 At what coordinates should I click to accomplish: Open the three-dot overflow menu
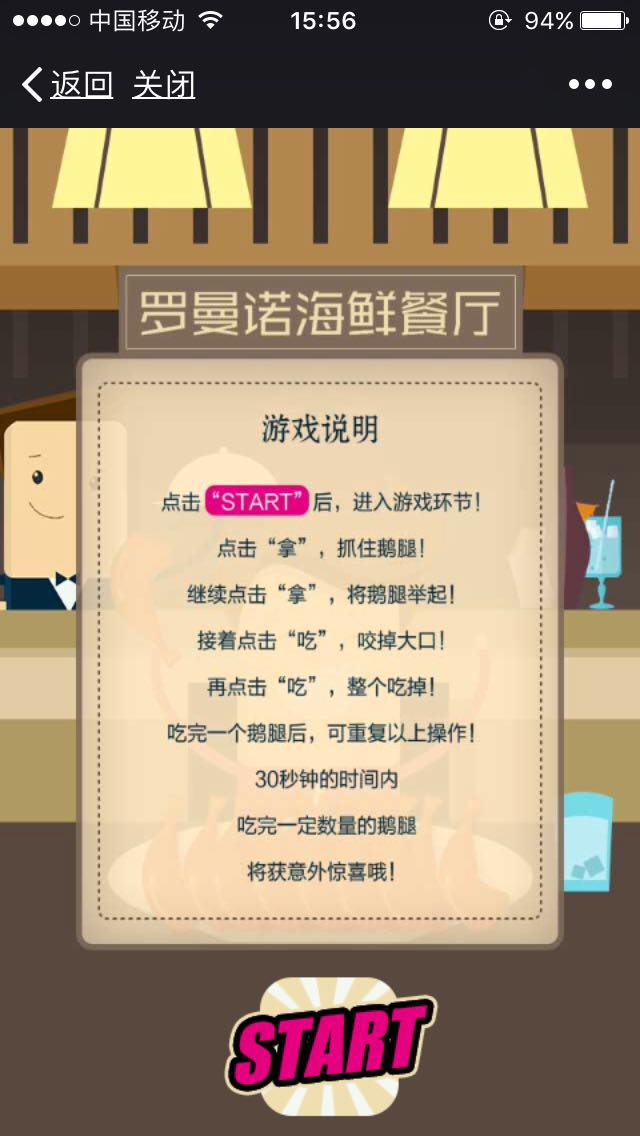tap(590, 85)
